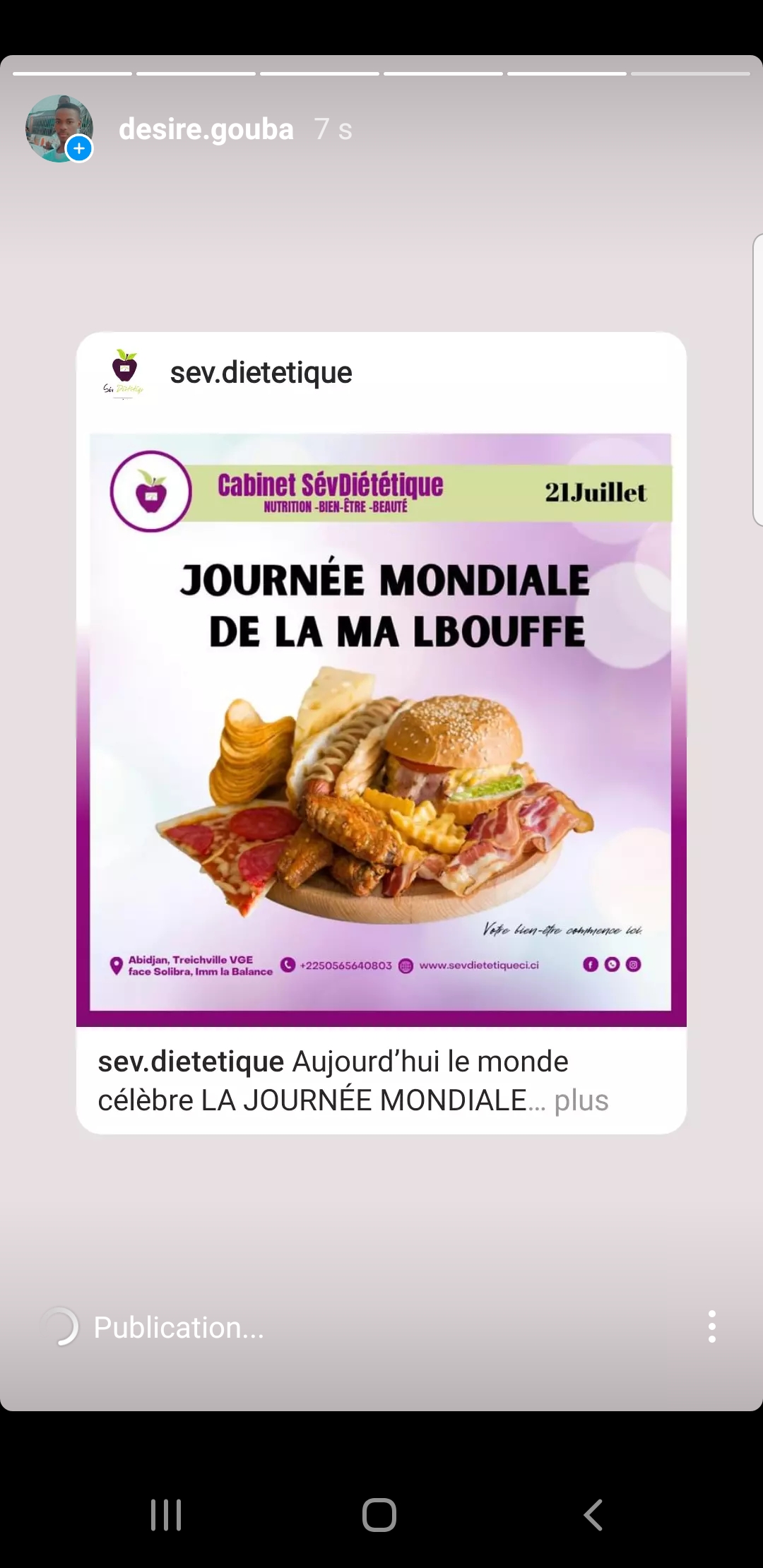Open the story options menu

pos(711,1326)
